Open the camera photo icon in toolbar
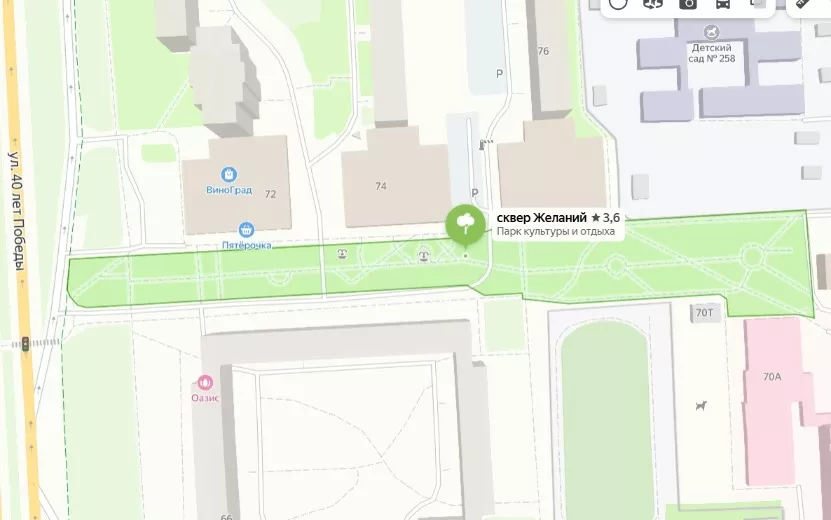The height and width of the screenshot is (520, 831). point(688,4)
